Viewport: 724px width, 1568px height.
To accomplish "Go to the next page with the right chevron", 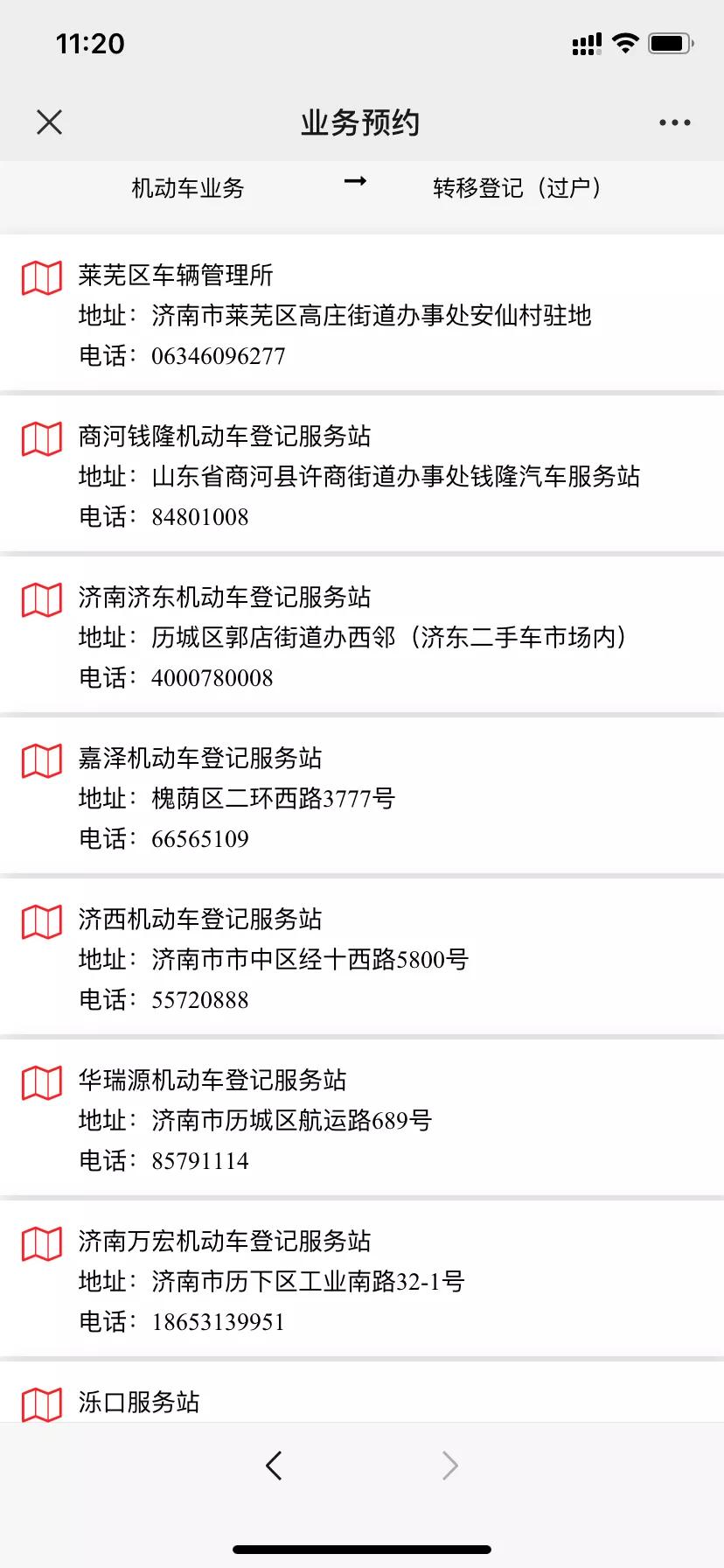I will tap(449, 1465).
